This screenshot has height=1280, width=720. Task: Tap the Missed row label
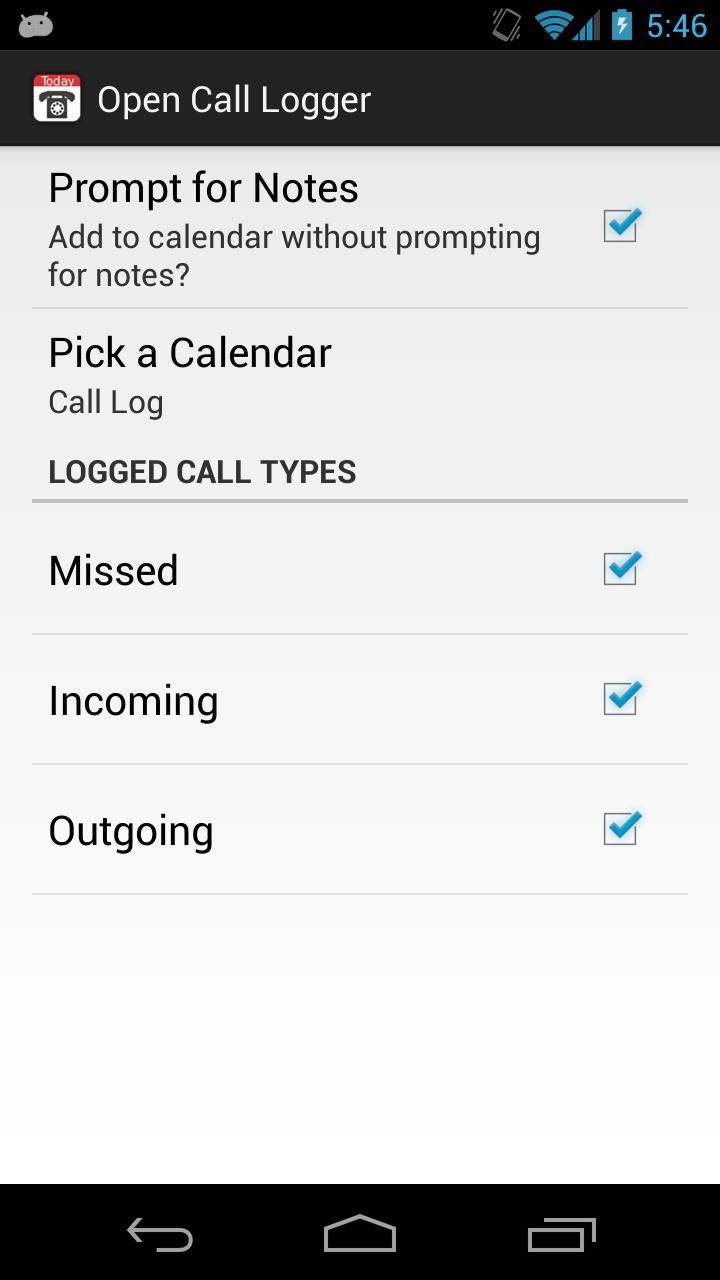coord(113,570)
